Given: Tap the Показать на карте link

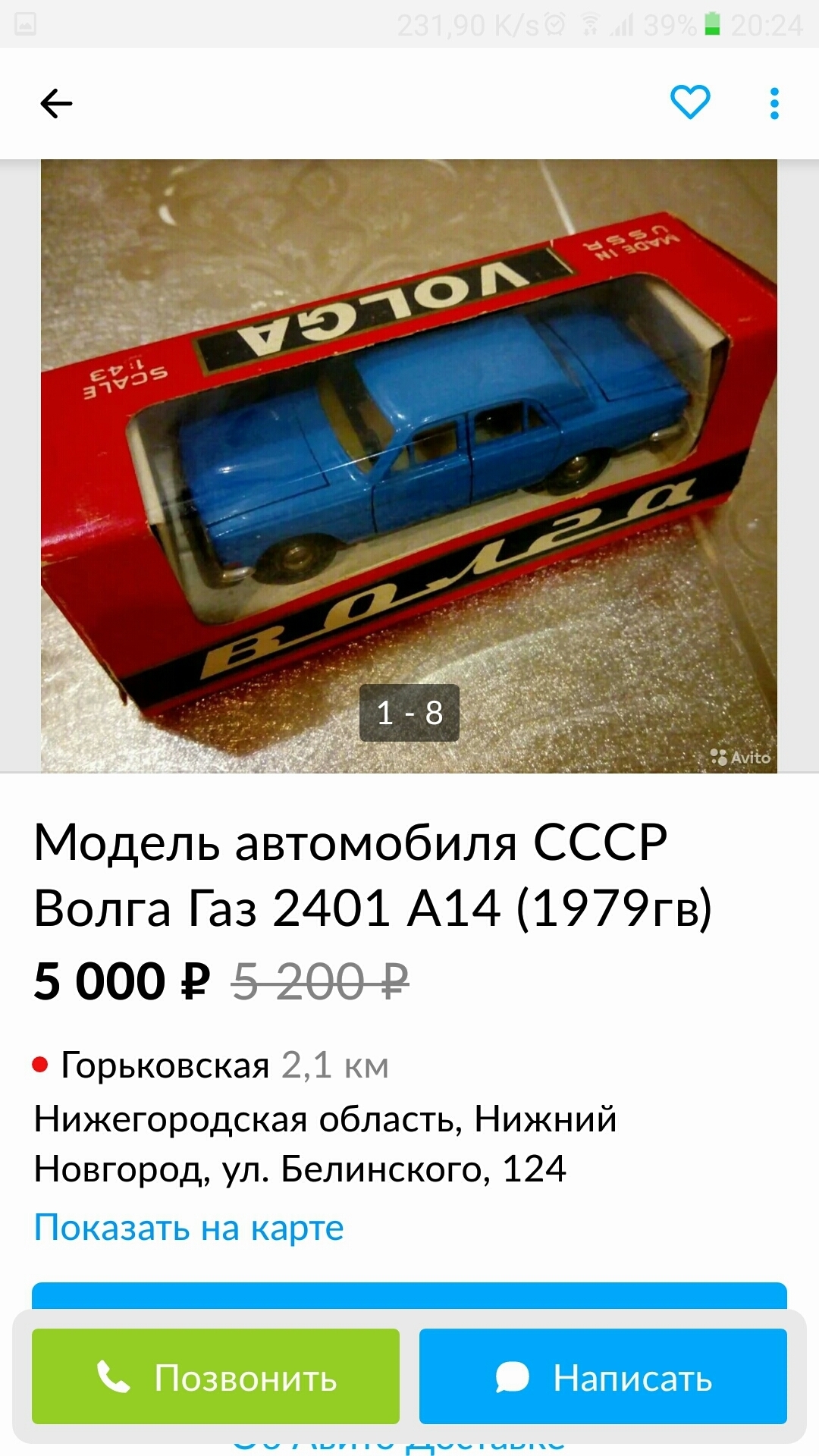Looking at the screenshot, I should (x=189, y=1228).
